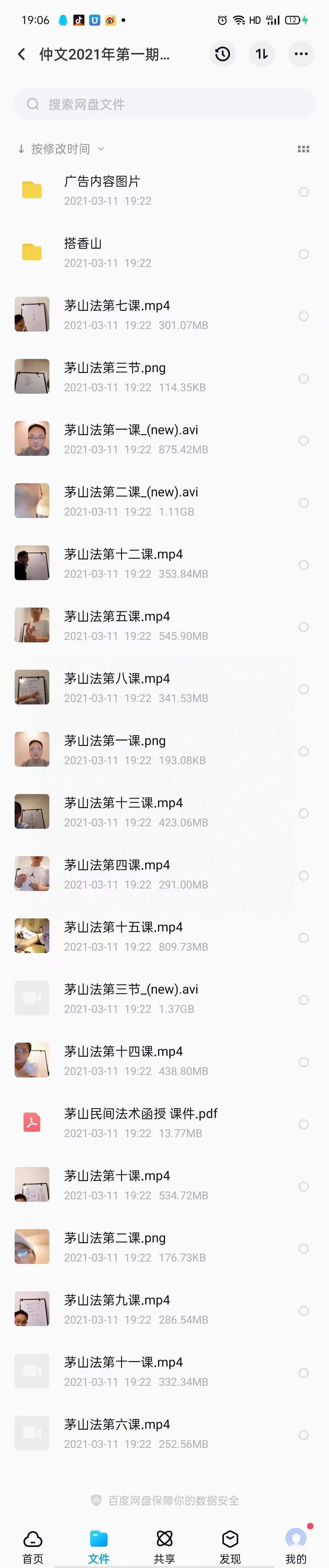Switch to the 发现 tab

click(x=230, y=1542)
